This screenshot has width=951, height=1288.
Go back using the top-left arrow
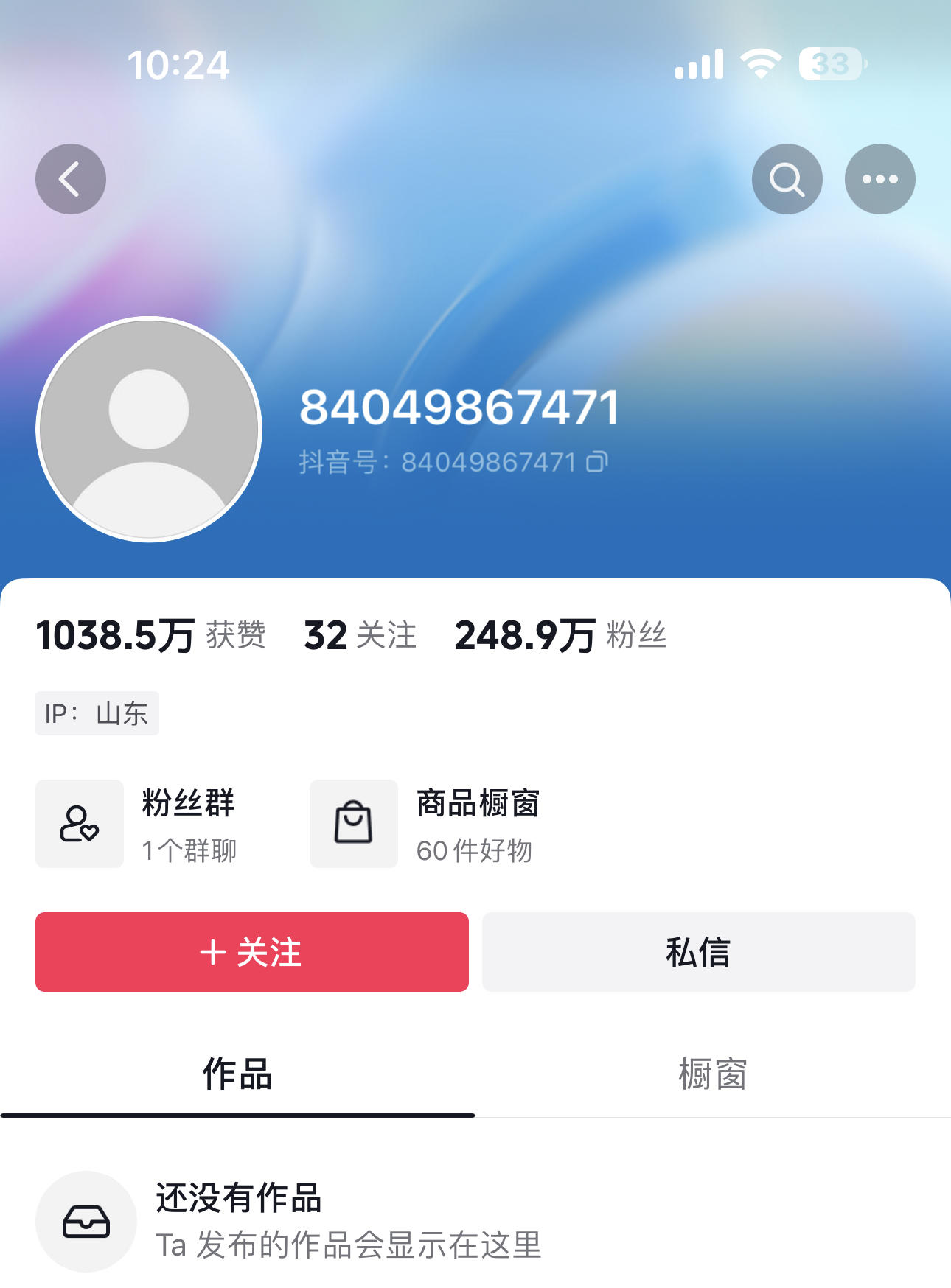[x=71, y=179]
